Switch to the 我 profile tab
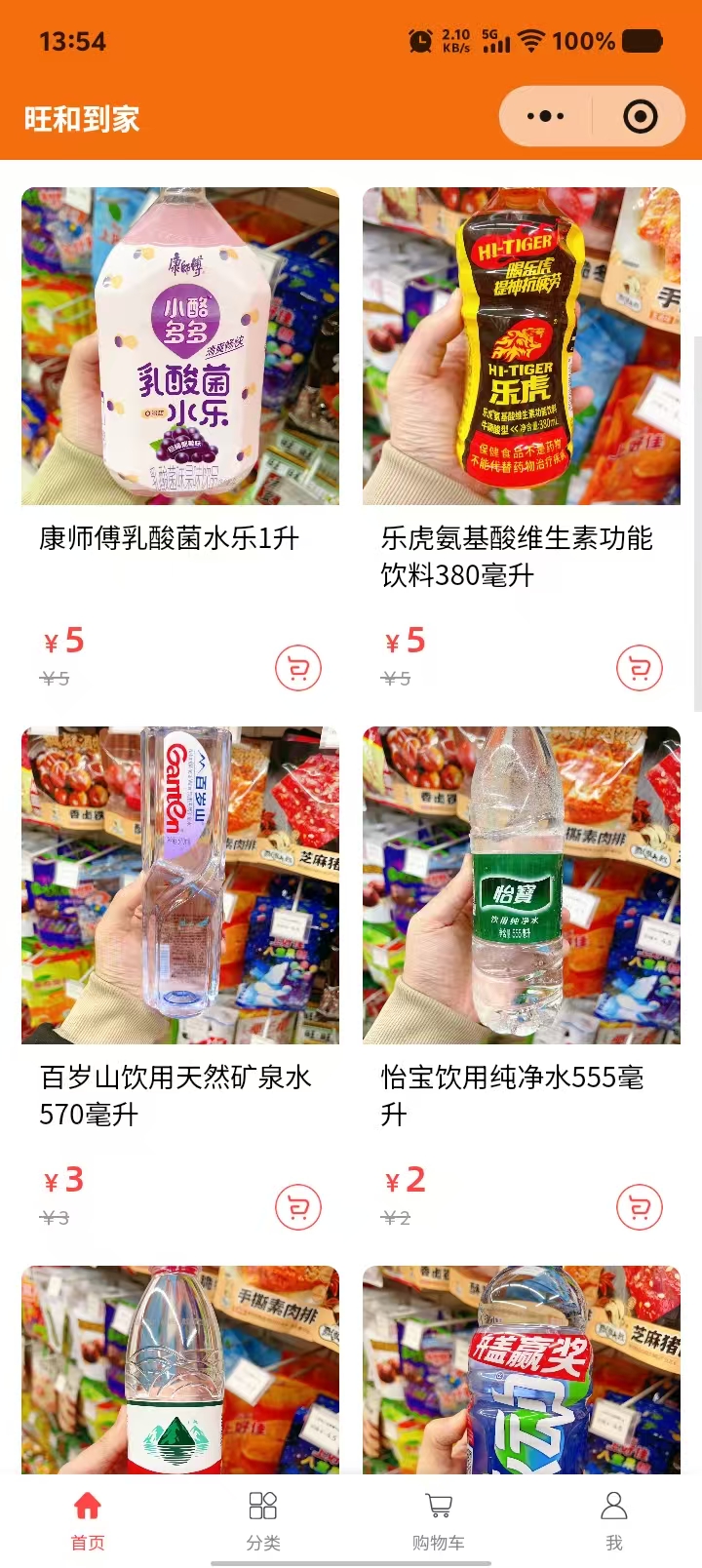The height and width of the screenshot is (1568, 702). [614, 1519]
